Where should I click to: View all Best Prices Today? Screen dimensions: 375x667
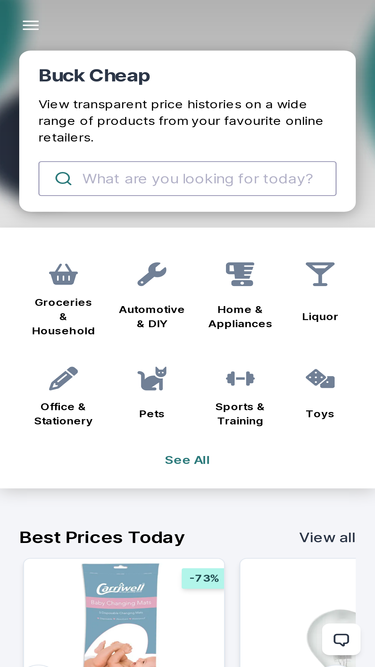pyautogui.click(x=327, y=537)
